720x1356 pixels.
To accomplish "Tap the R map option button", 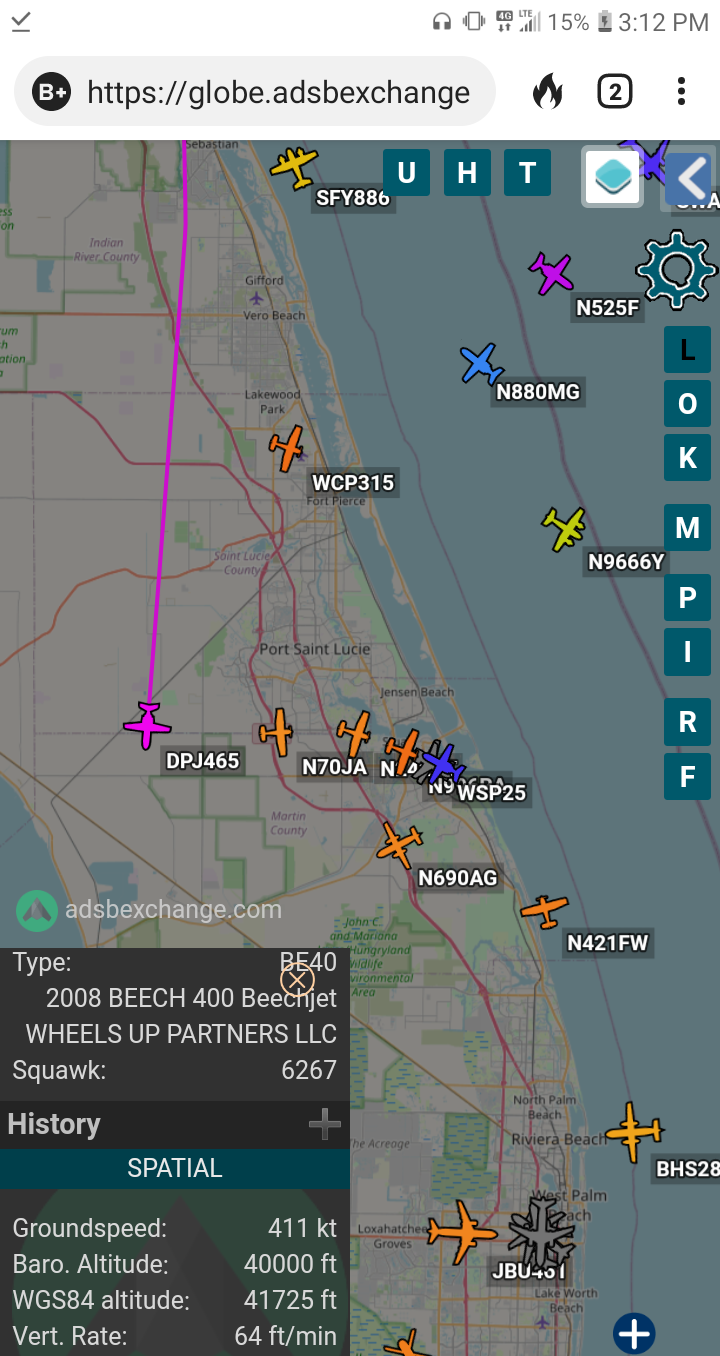I will [x=687, y=722].
